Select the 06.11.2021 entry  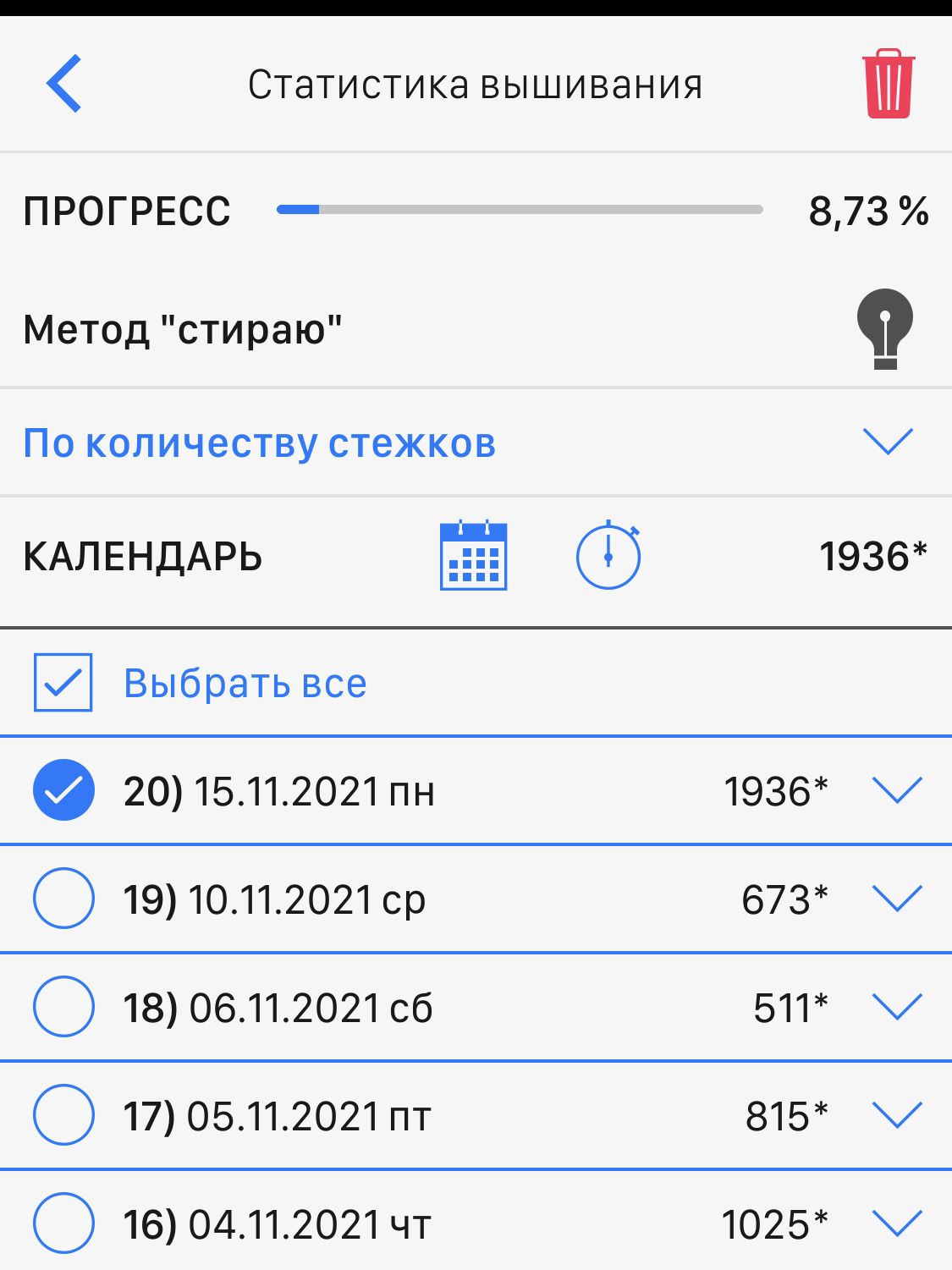[x=63, y=1007]
